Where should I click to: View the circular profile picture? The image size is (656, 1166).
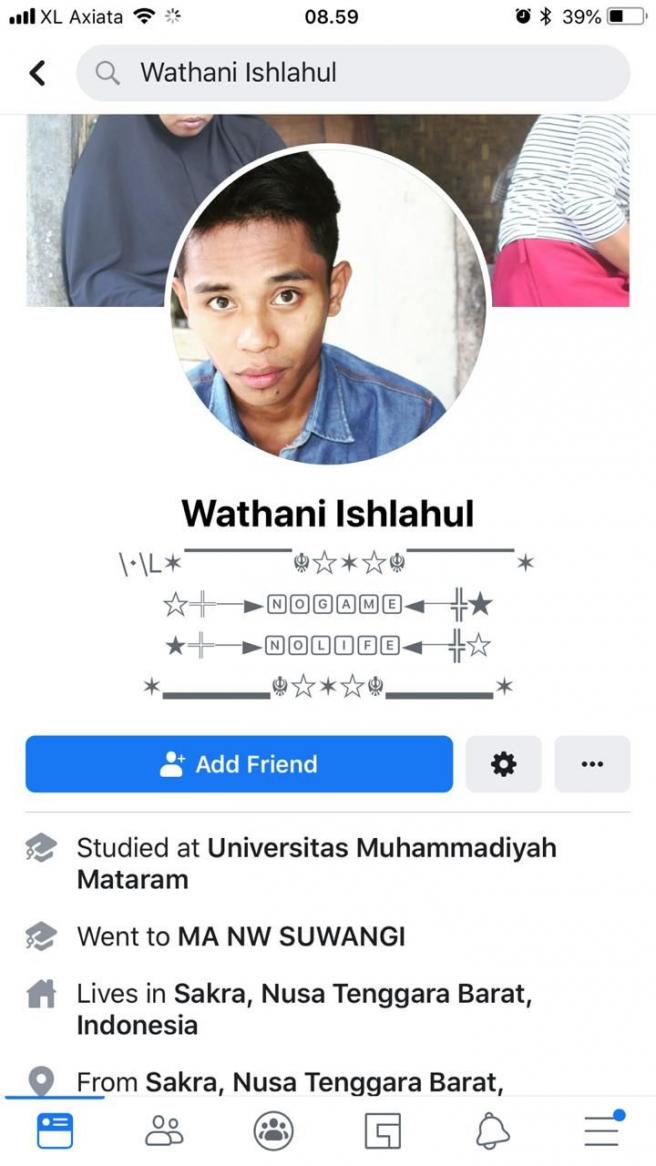click(328, 304)
